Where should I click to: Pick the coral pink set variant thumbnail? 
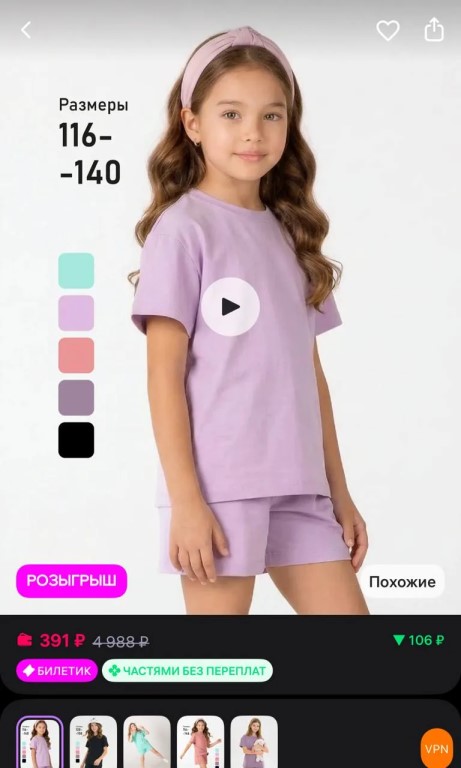[200, 742]
